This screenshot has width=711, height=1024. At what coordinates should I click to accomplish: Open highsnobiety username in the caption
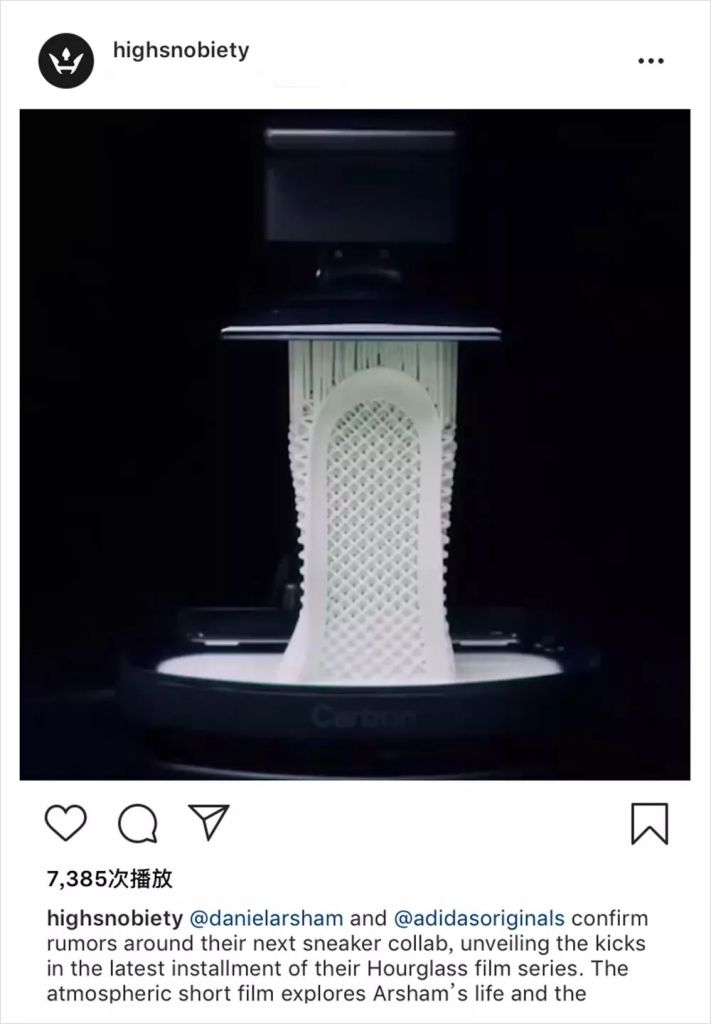point(114,918)
